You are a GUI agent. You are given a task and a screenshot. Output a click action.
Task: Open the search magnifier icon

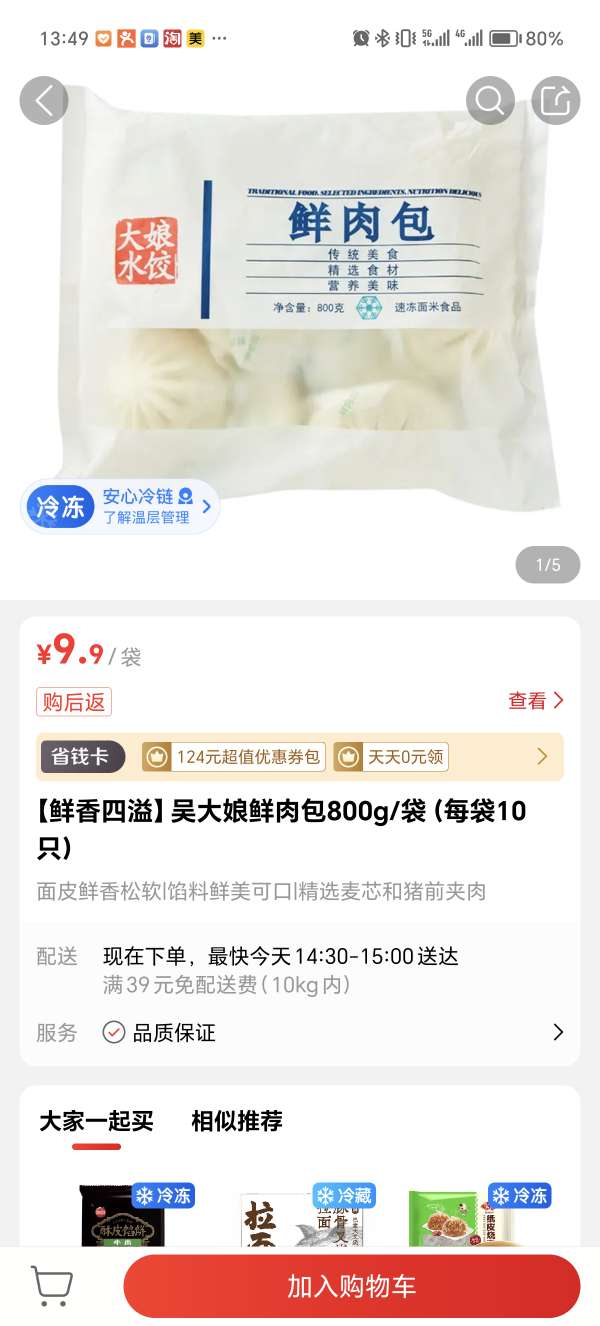click(x=490, y=100)
